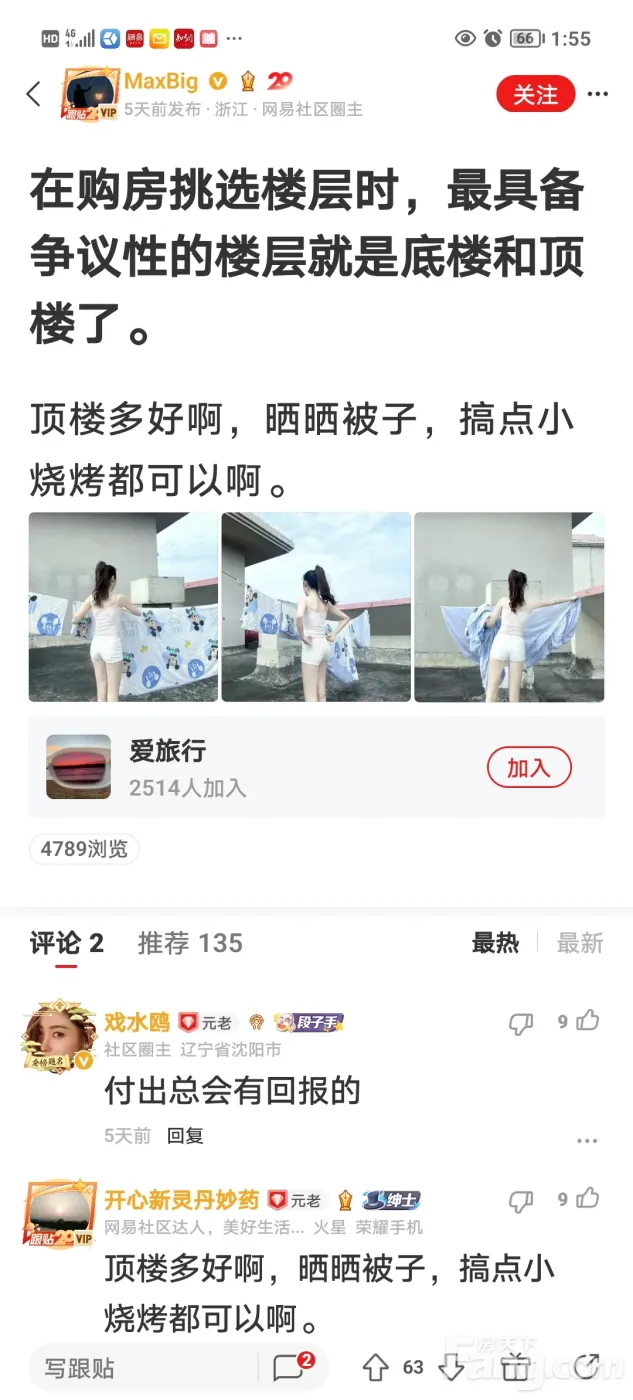Image resolution: width=633 pixels, height=1400 pixels.
Task: Go back using the top-left arrow
Action: pyautogui.click(x=33, y=95)
